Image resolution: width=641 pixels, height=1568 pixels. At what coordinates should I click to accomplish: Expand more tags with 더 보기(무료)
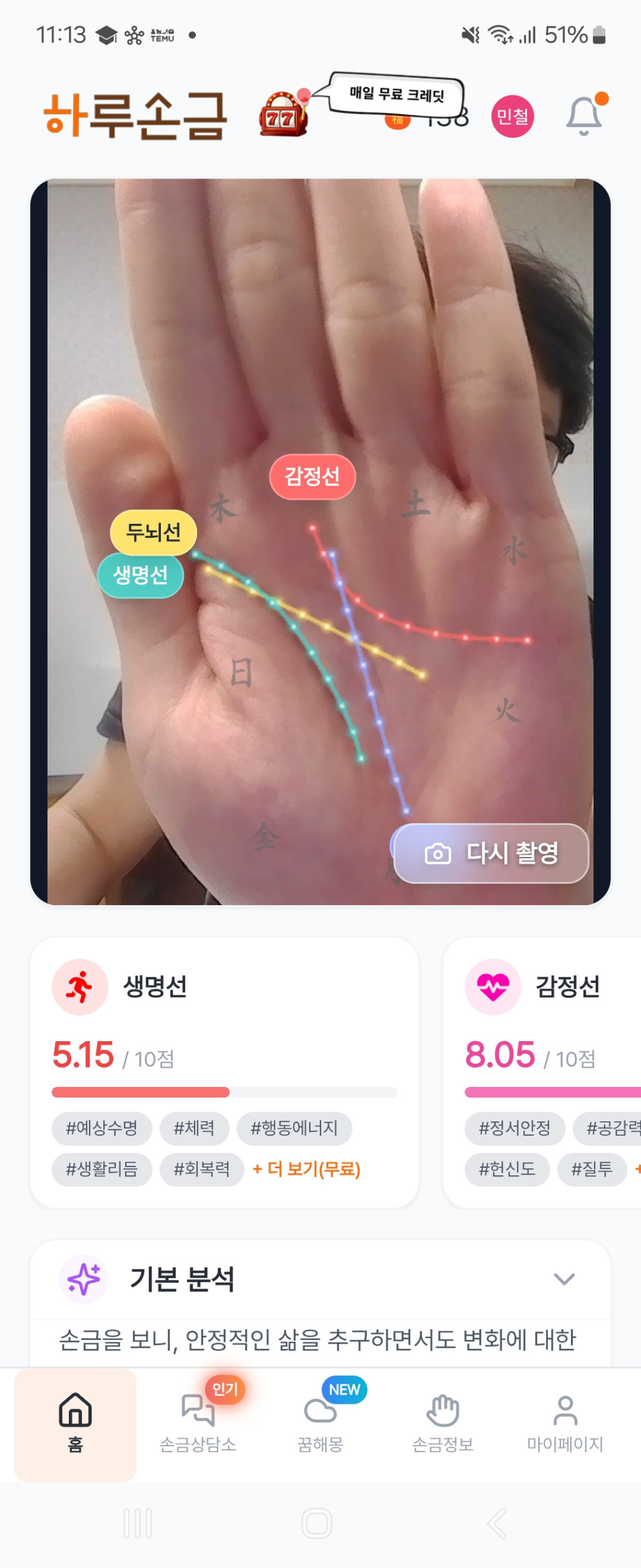click(x=306, y=1170)
